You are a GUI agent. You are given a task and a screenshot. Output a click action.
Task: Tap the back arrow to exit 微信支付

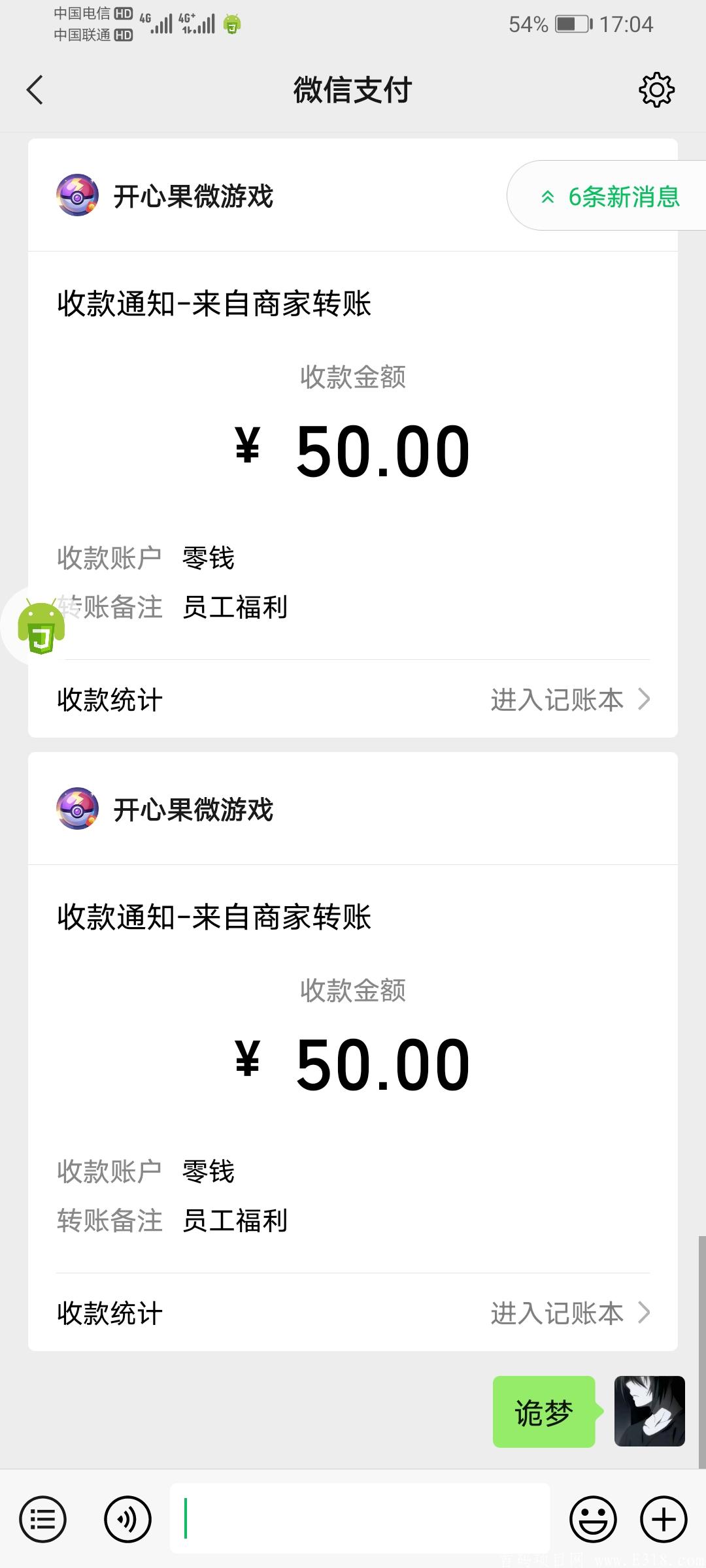coord(35,90)
